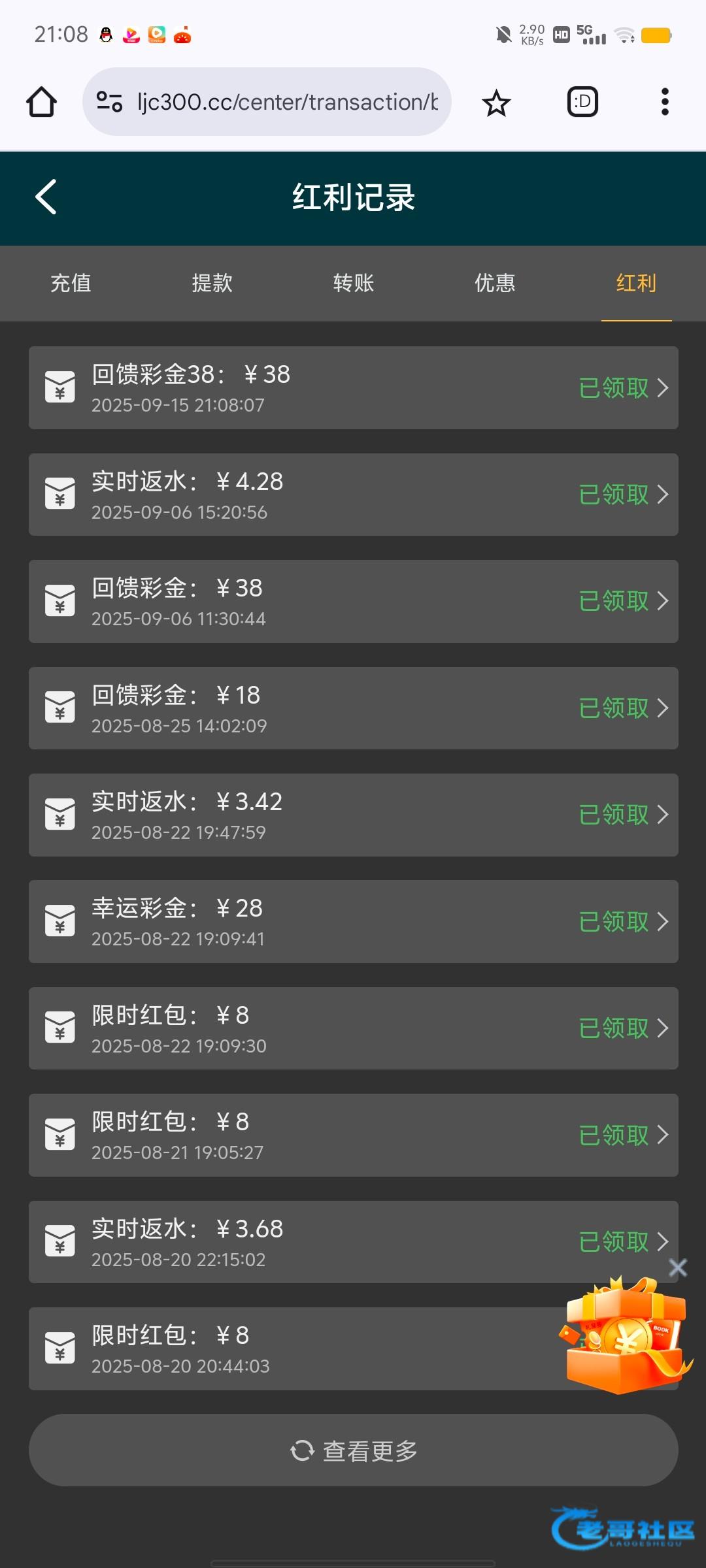The height and width of the screenshot is (1568, 706).
Task: Open the 实时返水 ¥3.68 record
Action: pos(353,1241)
